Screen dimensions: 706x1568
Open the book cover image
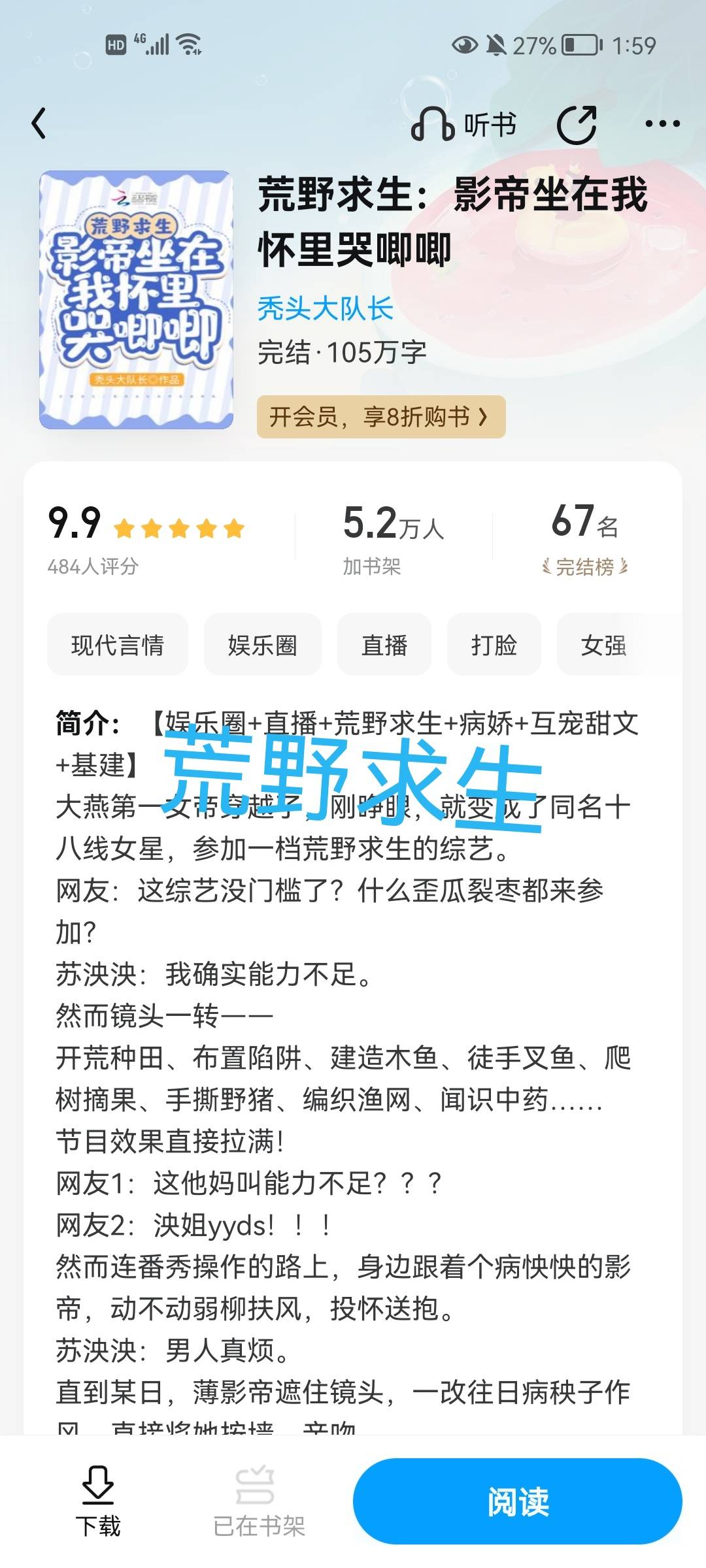[x=136, y=300]
